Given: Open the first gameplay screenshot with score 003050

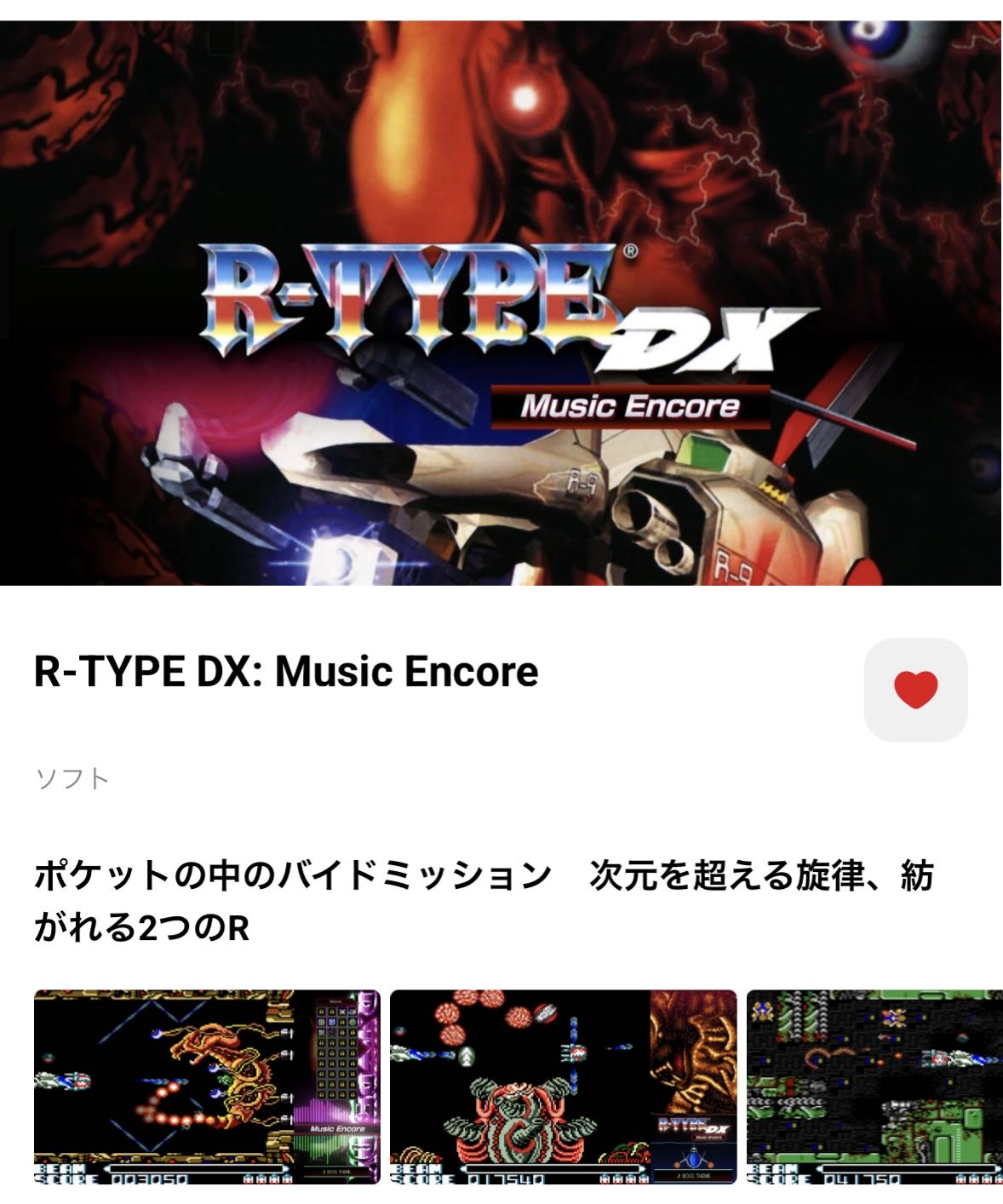Looking at the screenshot, I should coord(207,1086).
